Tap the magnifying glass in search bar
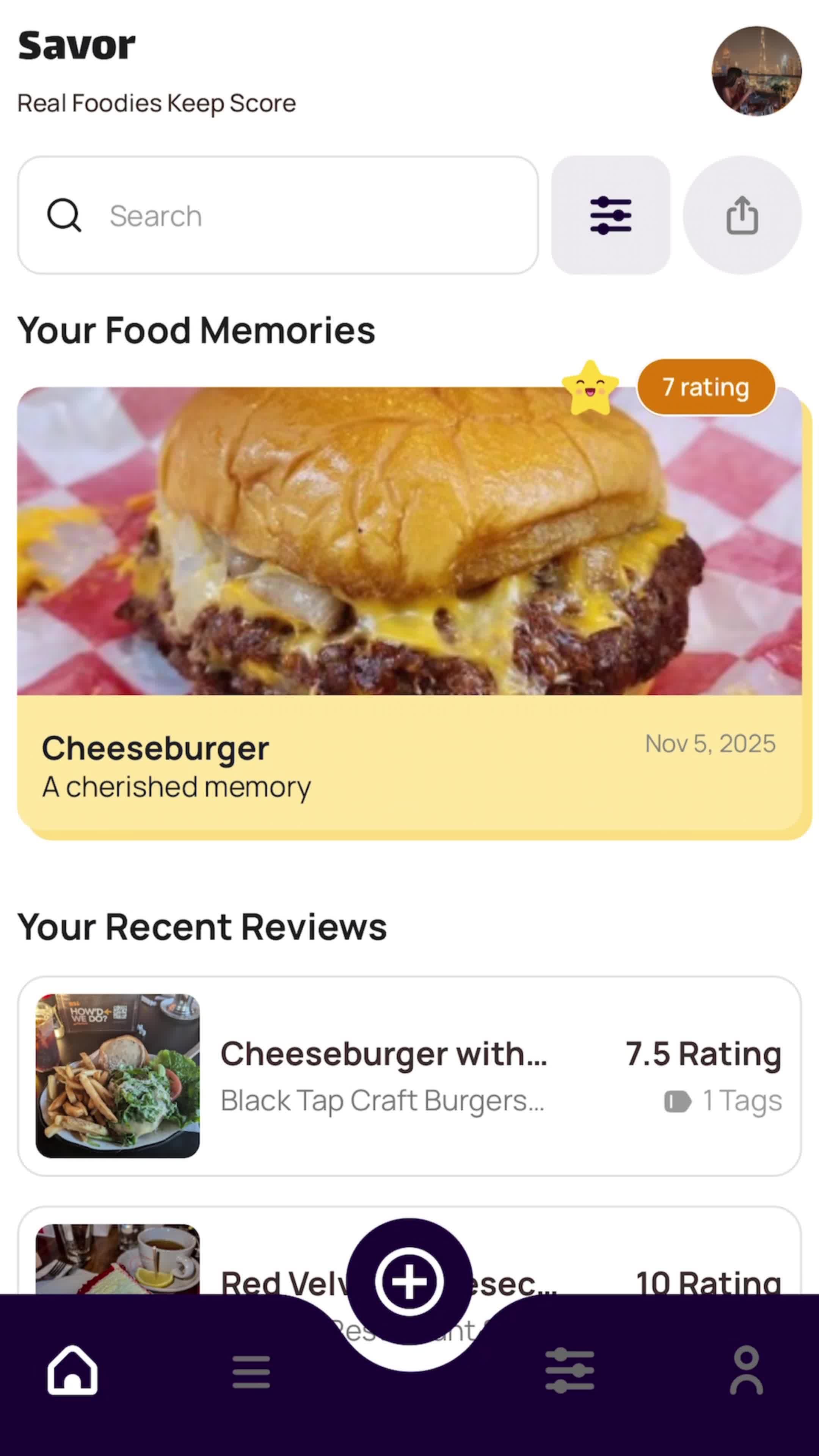The height and width of the screenshot is (1456, 819). point(64,215)
